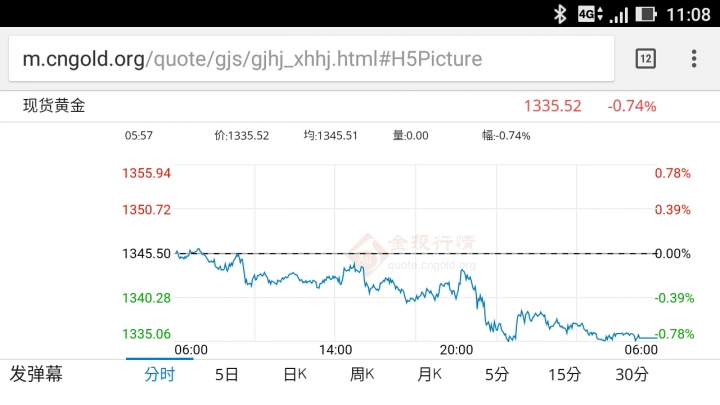Choose the 5分 interval

pos(497,375)
